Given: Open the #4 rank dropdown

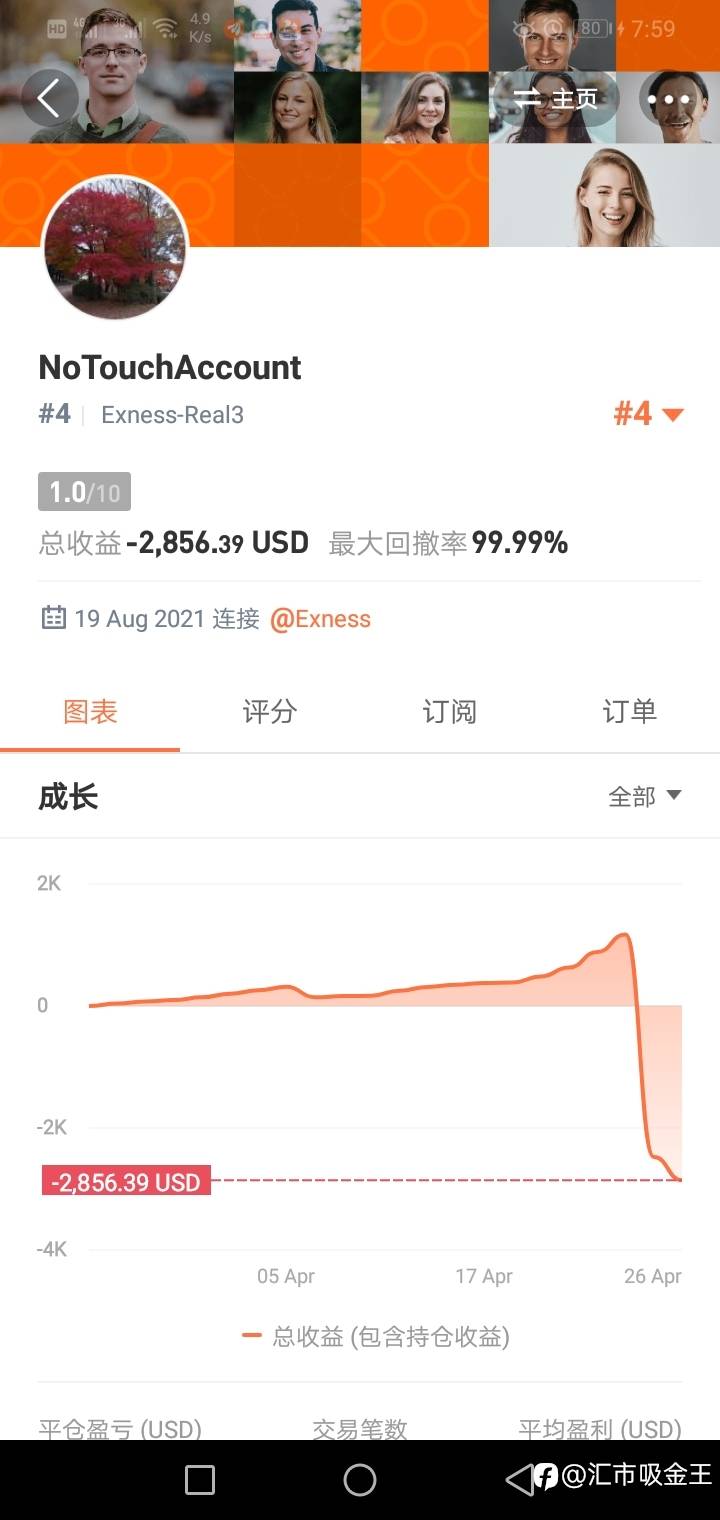Looking at the screenshot, I should pos(649,414).
